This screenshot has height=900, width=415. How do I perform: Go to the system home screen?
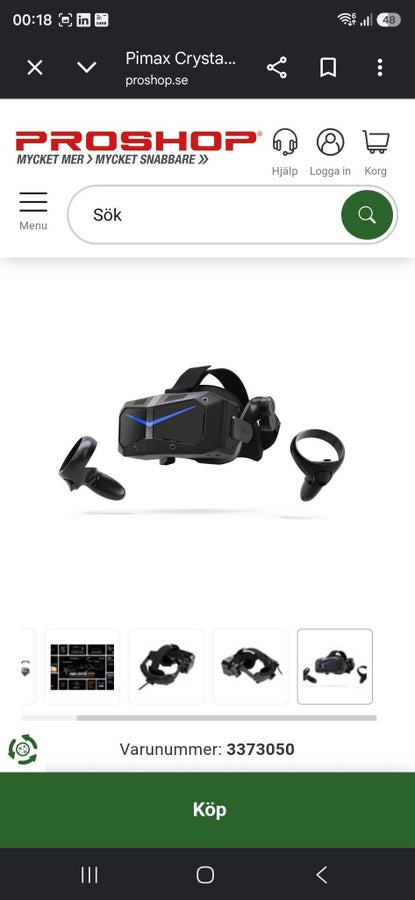[205, 875]
